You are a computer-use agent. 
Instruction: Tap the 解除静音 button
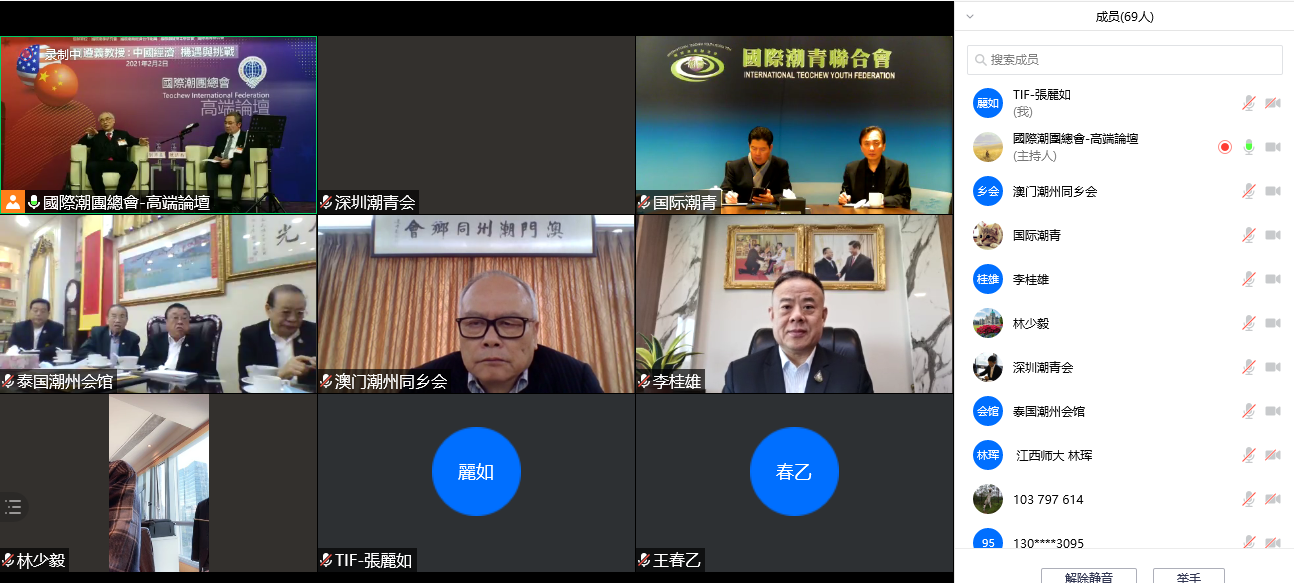point(1087,576)
